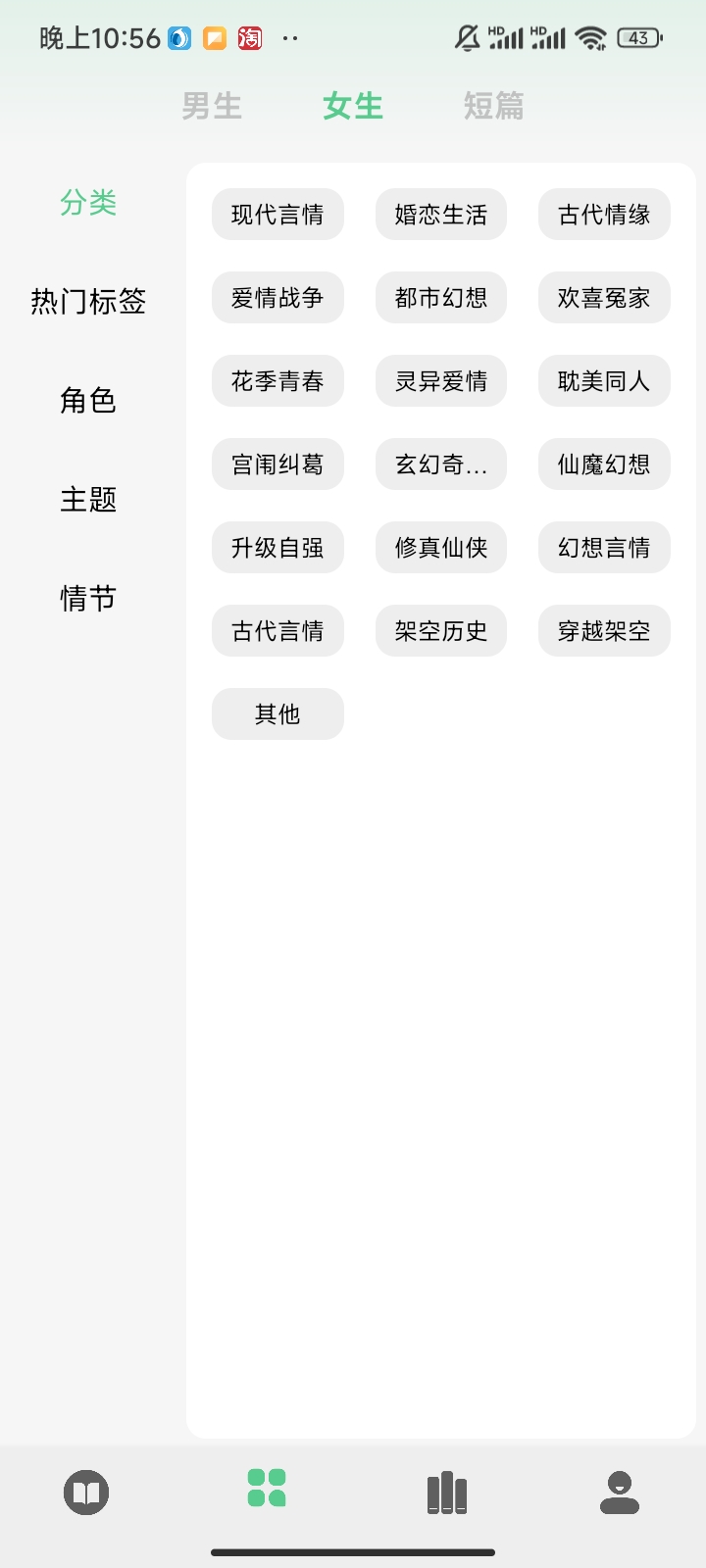Open the 其他 category

coord(277,714)
